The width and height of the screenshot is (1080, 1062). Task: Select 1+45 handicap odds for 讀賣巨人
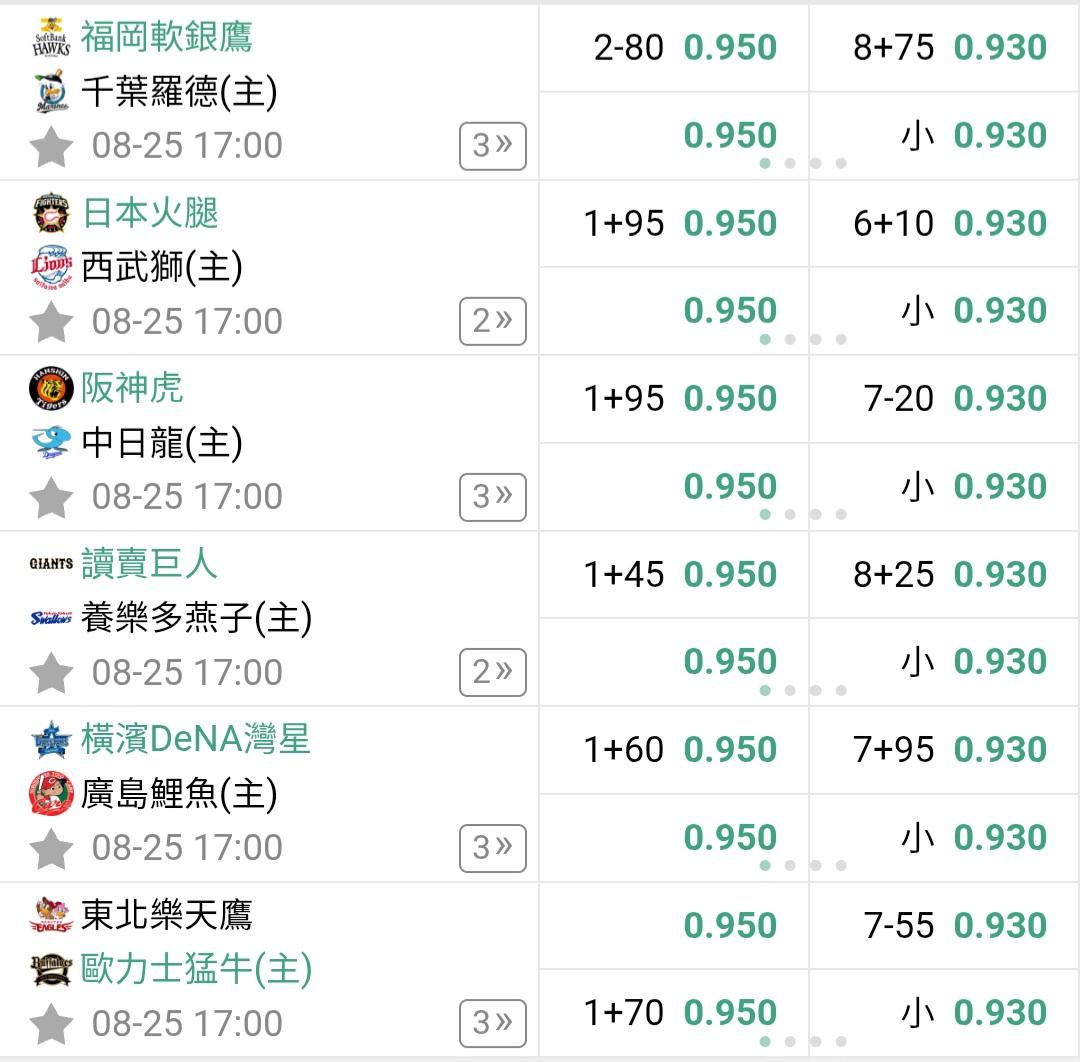(674, 574)
